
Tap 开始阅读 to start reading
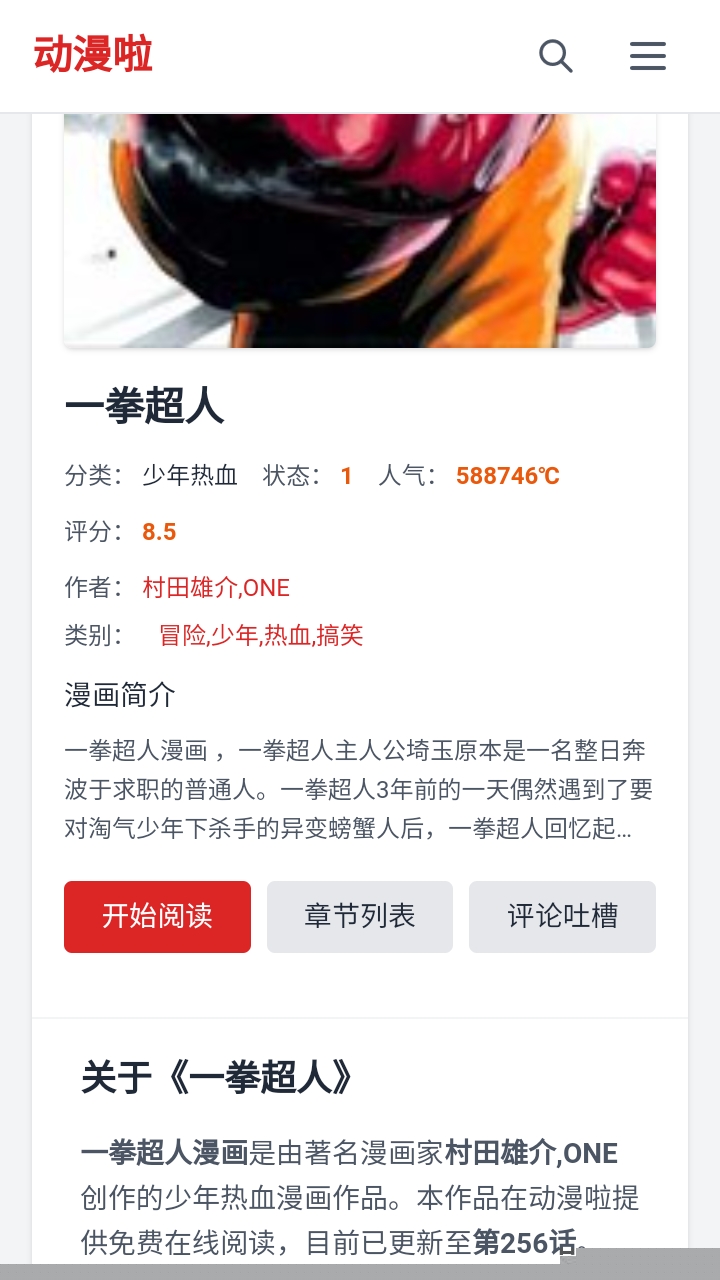tap(157, 916)
